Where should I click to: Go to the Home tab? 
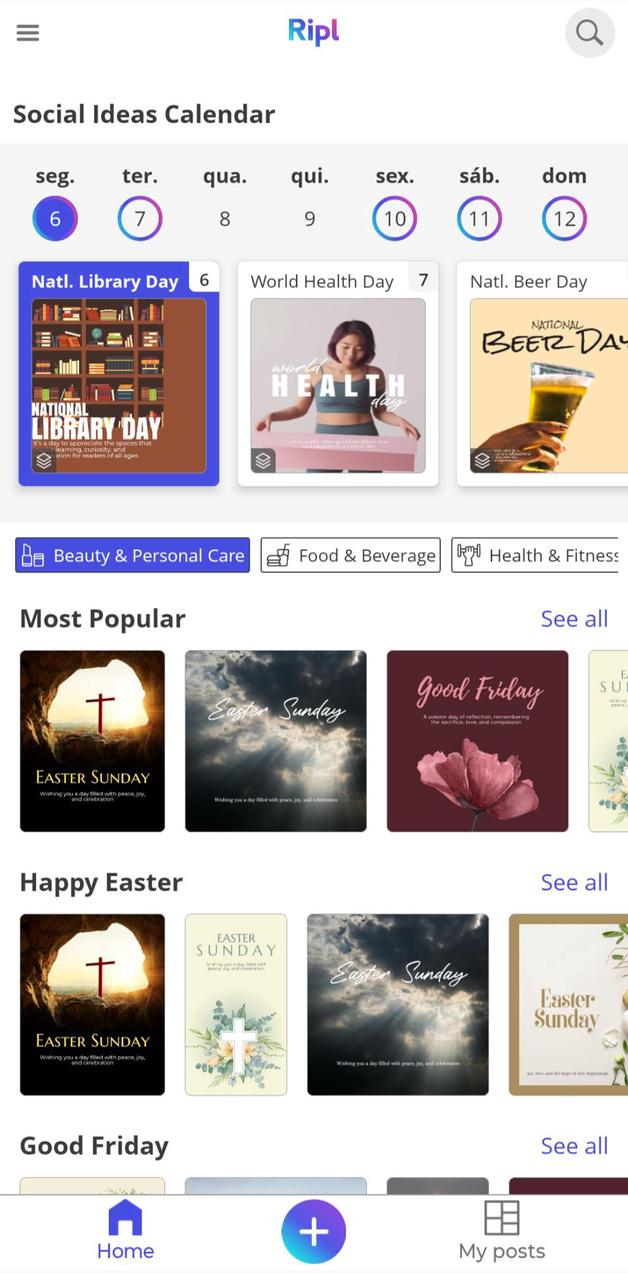point(125,1232)
